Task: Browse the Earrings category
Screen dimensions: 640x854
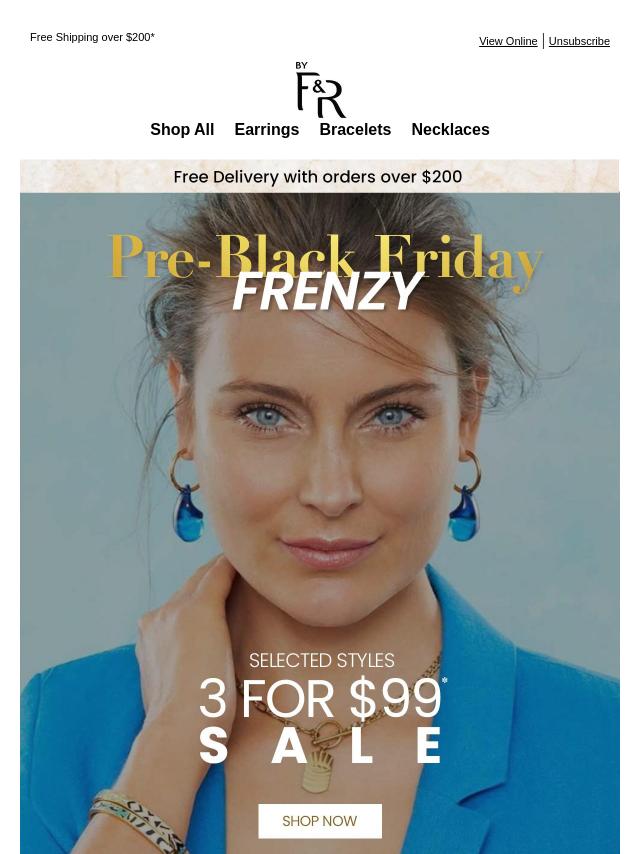Action: click(x=267, y=130)
